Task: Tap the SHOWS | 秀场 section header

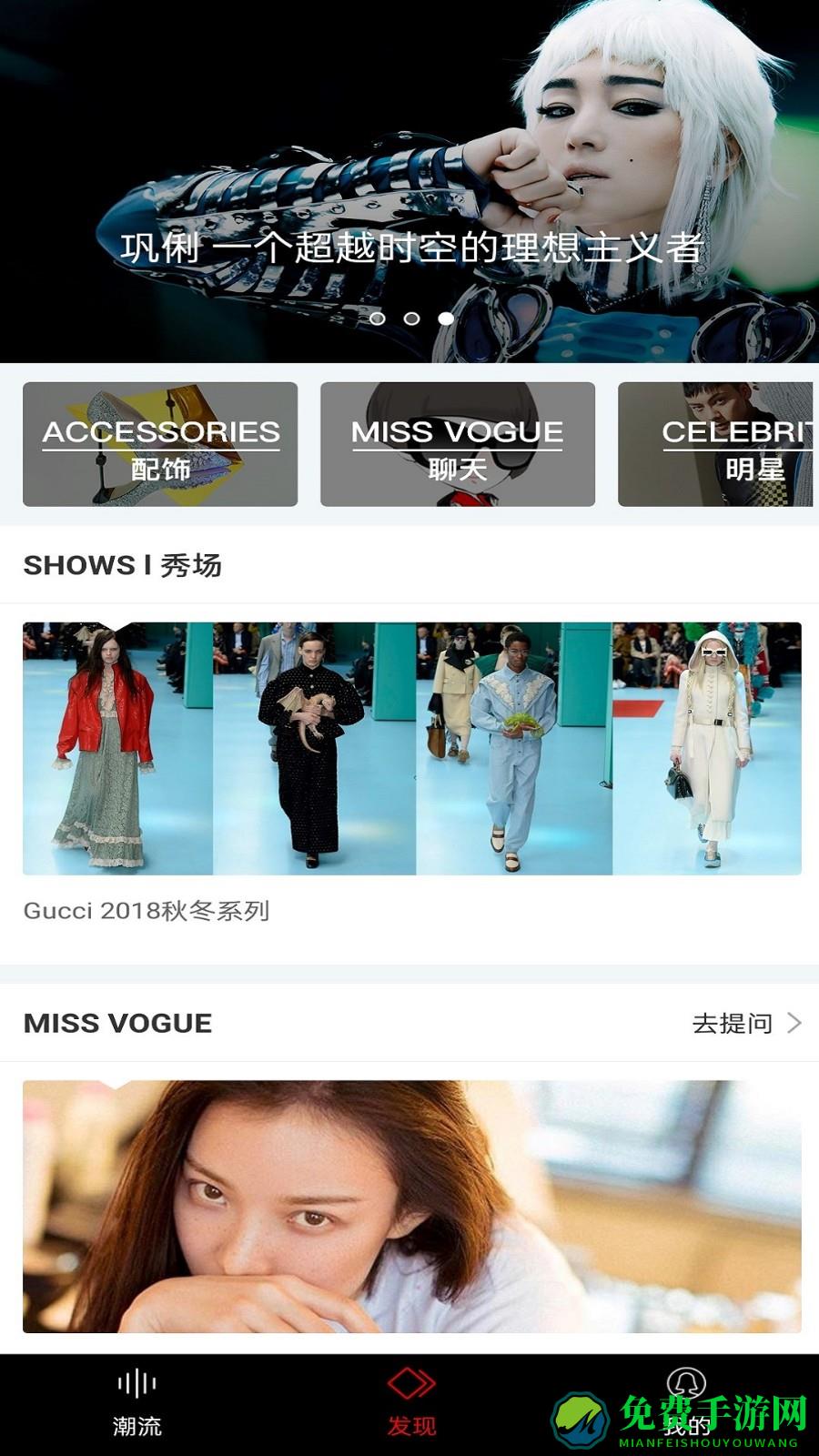Action: 124,566
